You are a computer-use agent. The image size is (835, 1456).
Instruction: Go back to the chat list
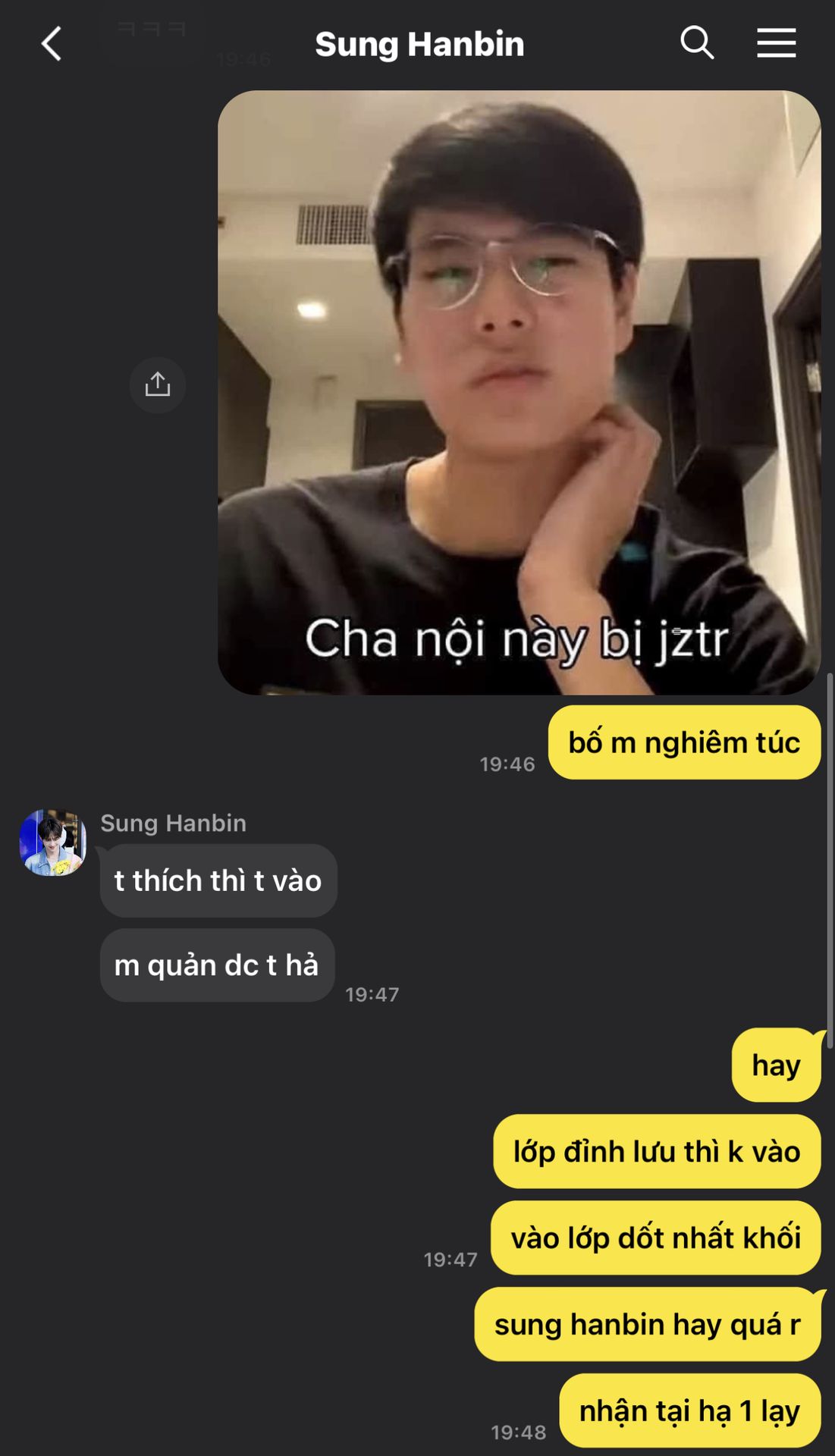(51, 44)
